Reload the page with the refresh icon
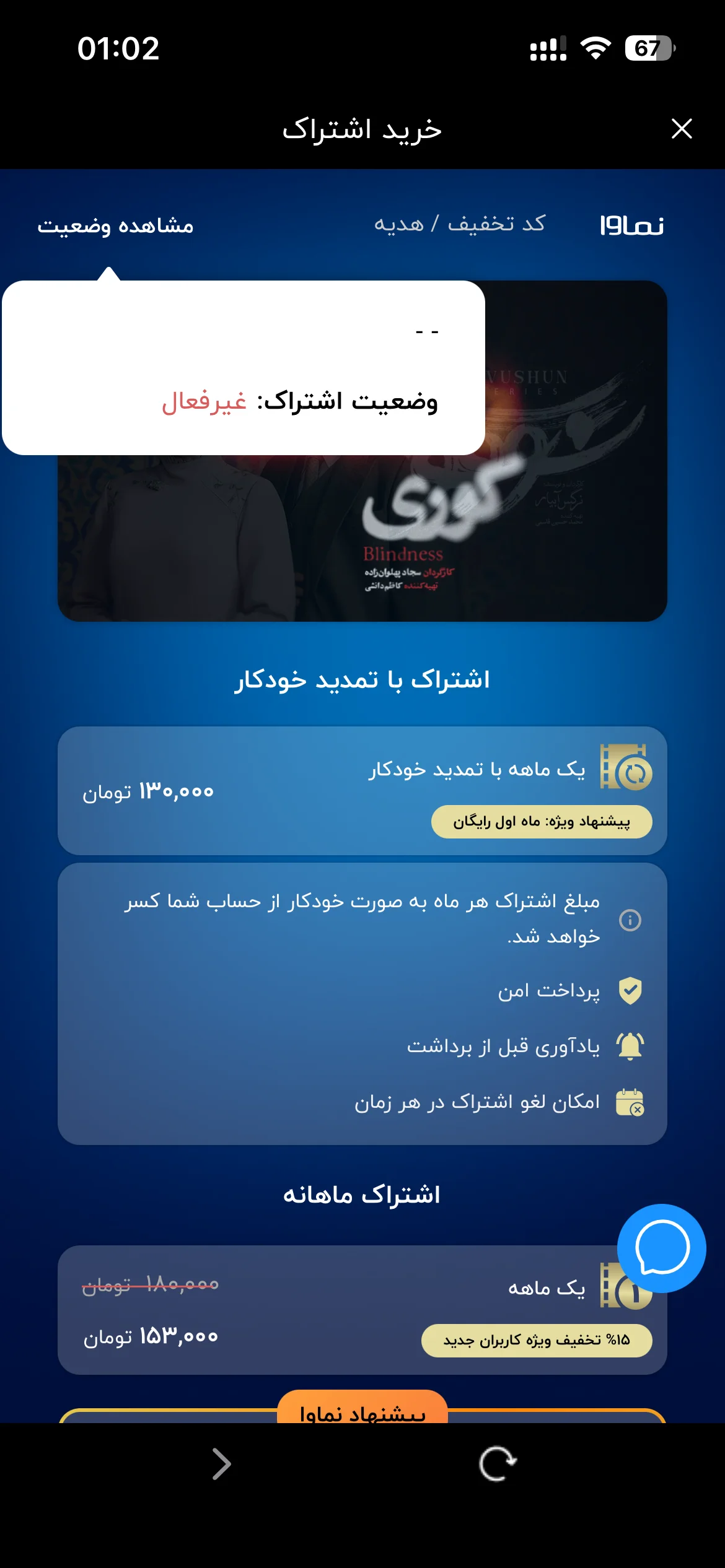Screen dimensions: 725x1568 pos(498,1464)
